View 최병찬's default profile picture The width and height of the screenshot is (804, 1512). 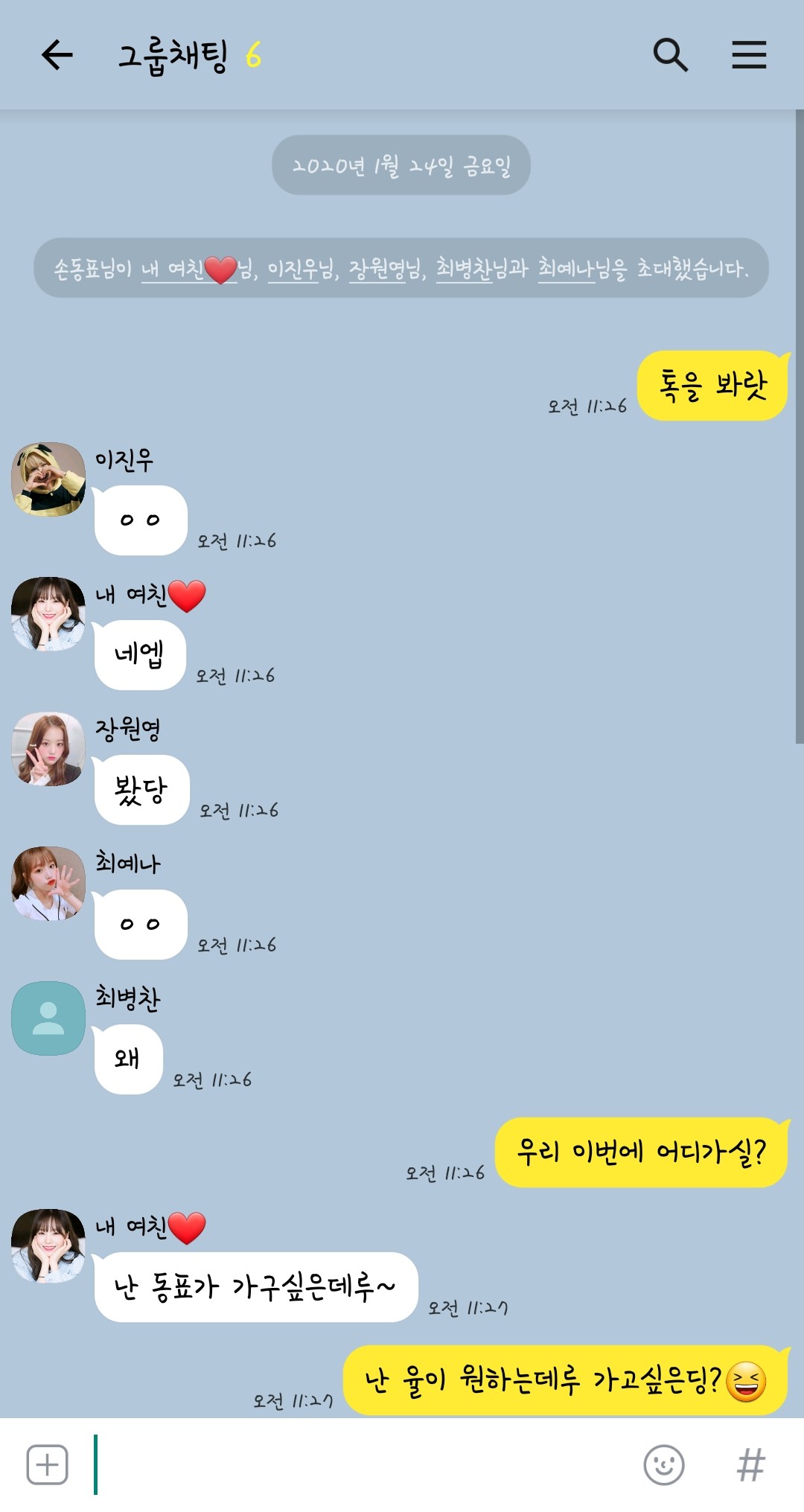point(48,1018)
